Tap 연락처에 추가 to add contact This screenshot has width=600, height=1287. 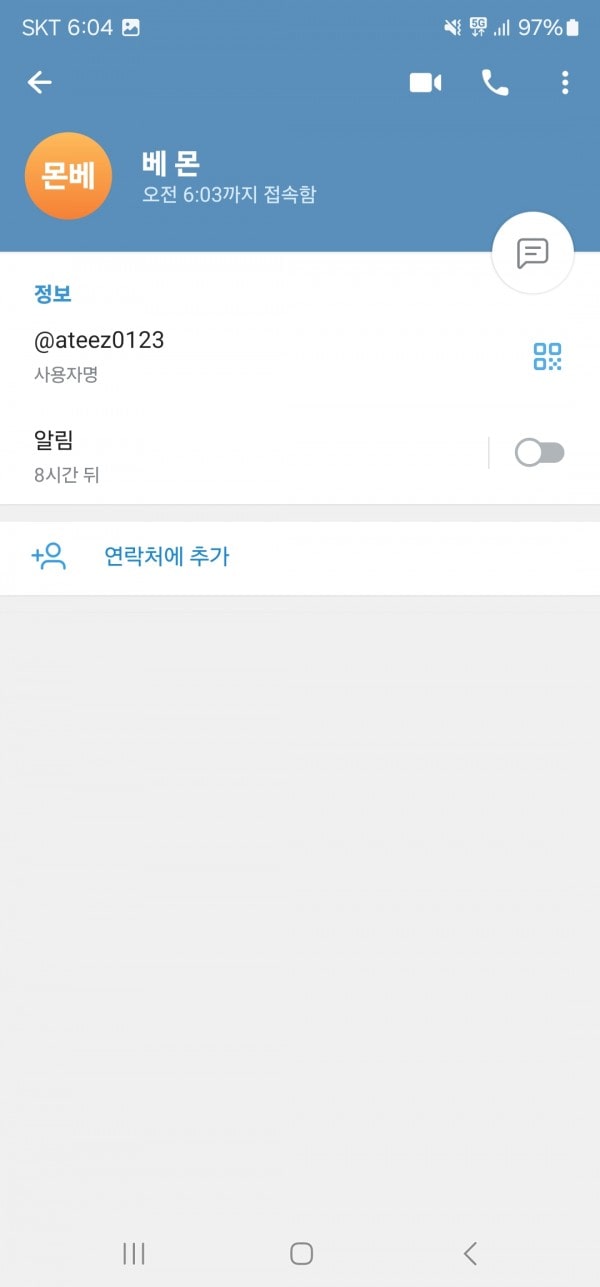pyautogui.click(x=300, y=557)
